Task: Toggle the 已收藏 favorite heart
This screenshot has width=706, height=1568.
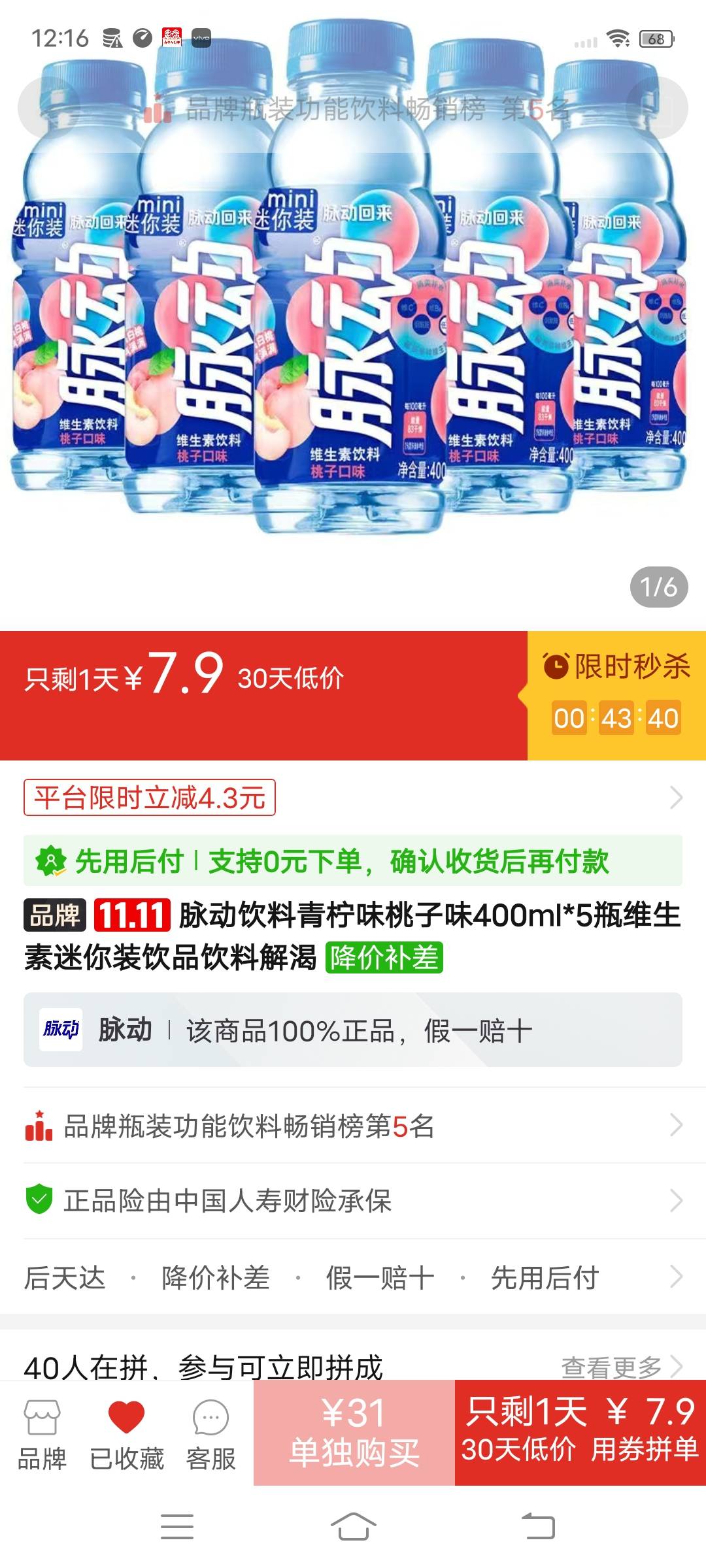Action: coord(126,1434)
